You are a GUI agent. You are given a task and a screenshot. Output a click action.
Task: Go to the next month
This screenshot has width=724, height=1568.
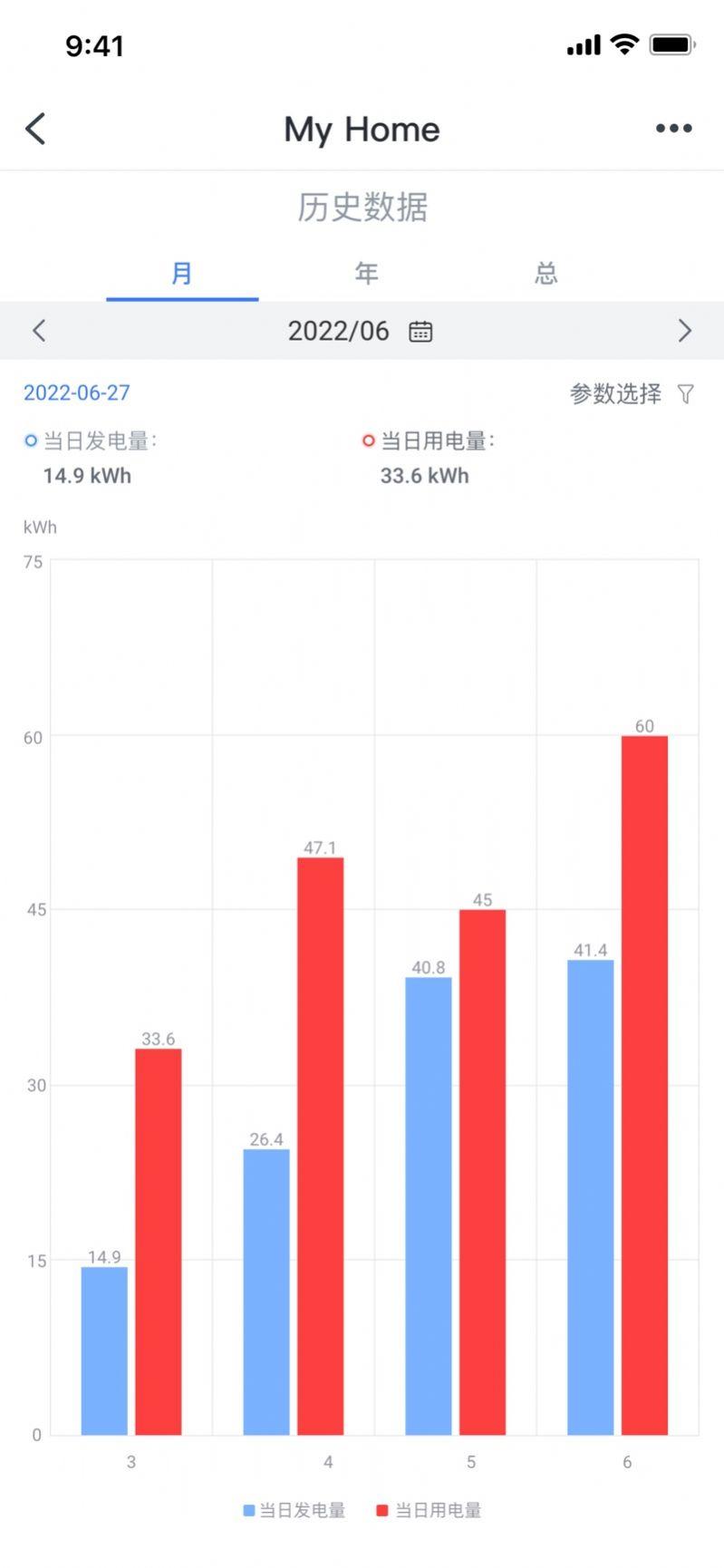coord(685,330)
